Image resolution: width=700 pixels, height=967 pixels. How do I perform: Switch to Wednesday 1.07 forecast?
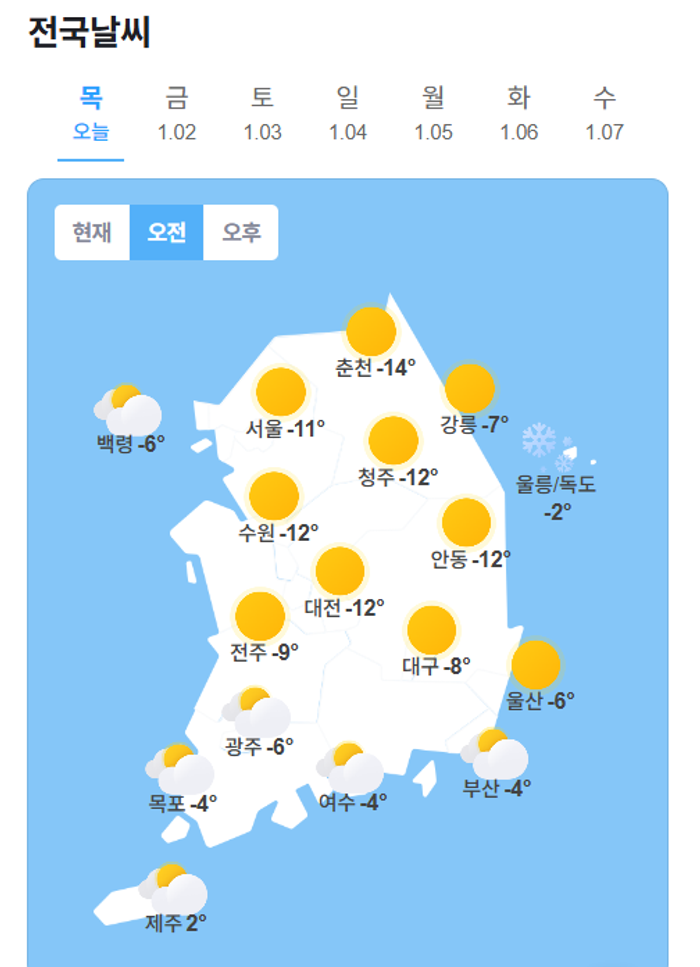(x=604, y=113)
